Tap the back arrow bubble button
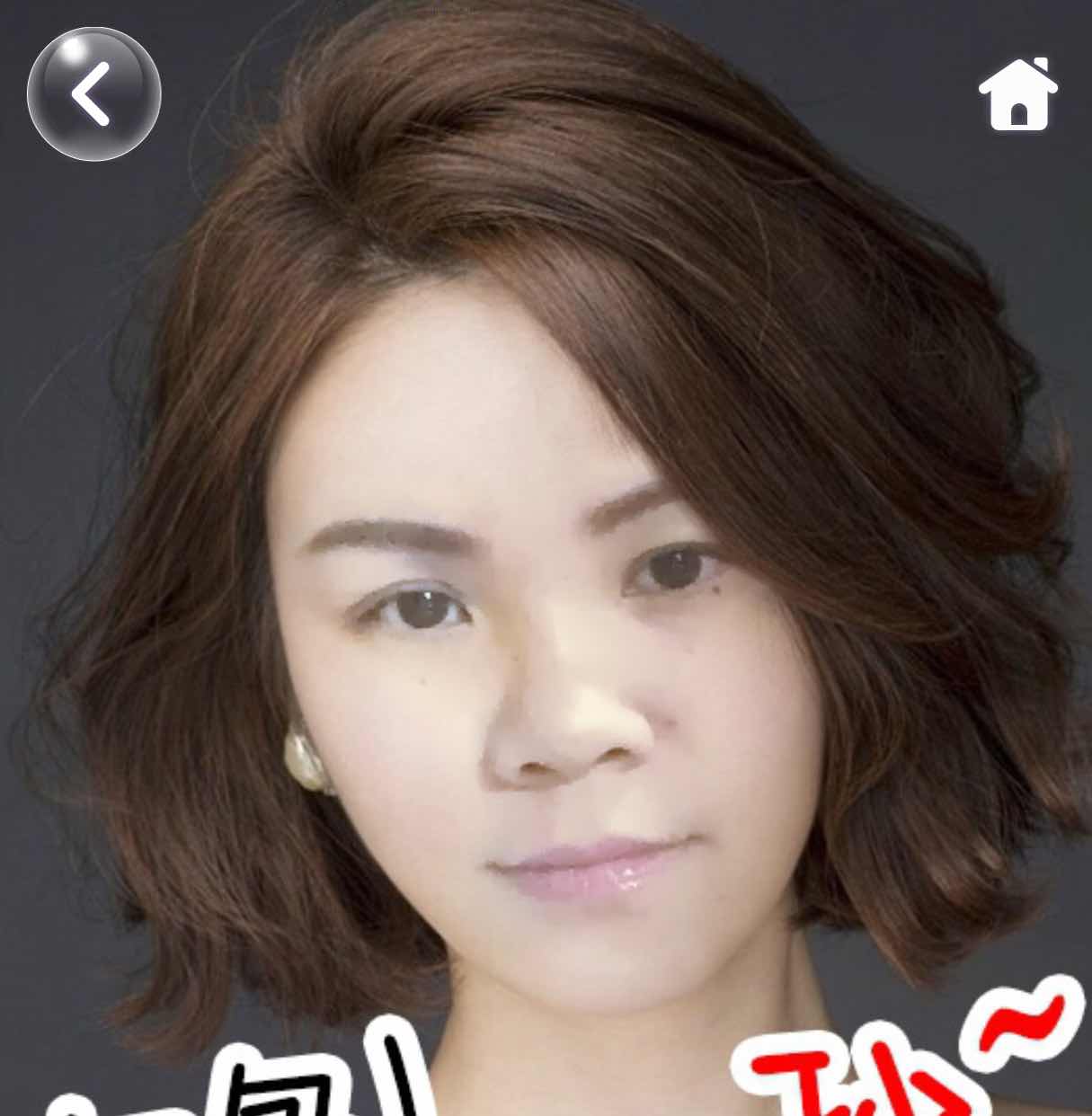 tap(94, 94)
